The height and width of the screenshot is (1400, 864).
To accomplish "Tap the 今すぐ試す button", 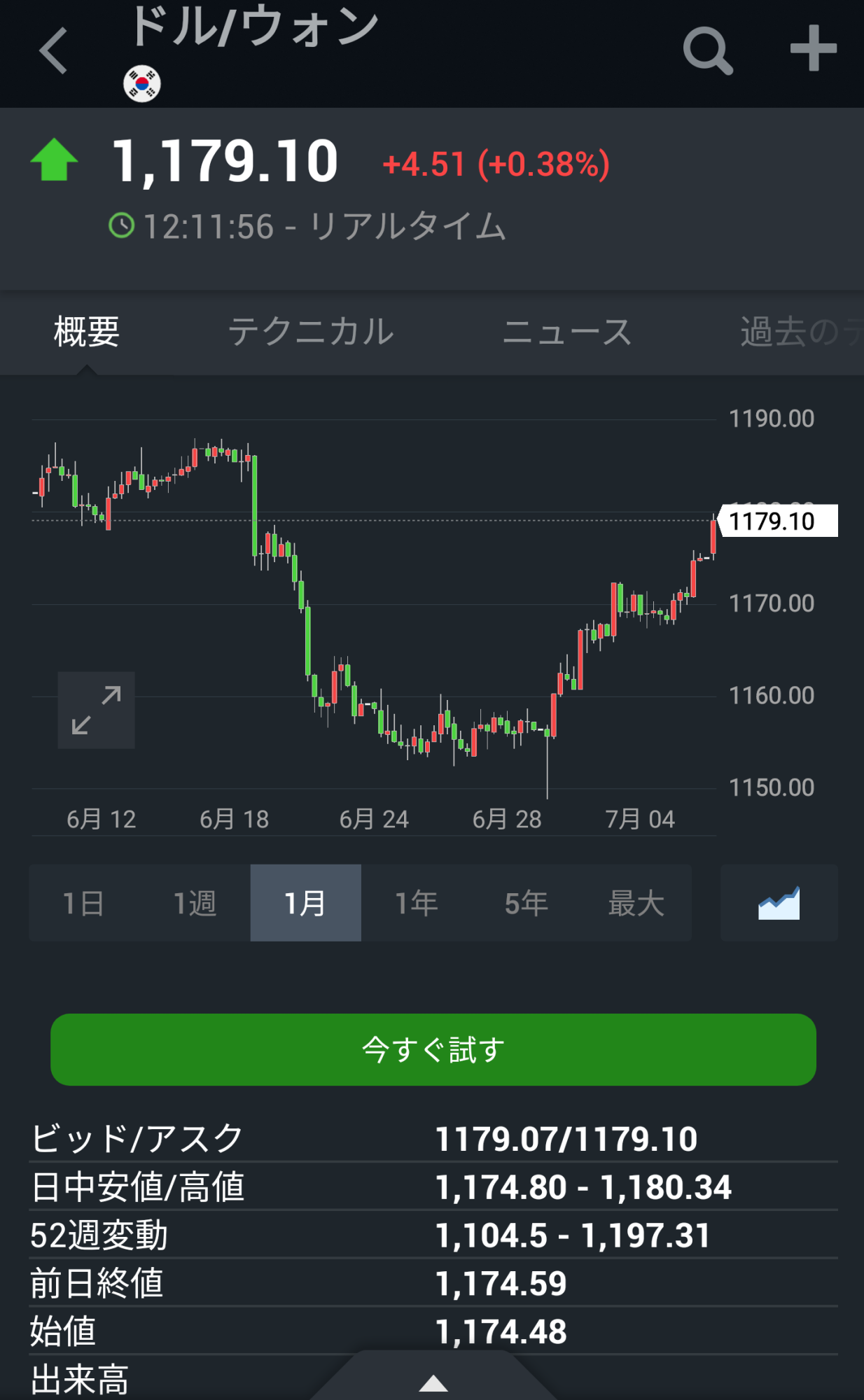I will (x=433, y=1049).
